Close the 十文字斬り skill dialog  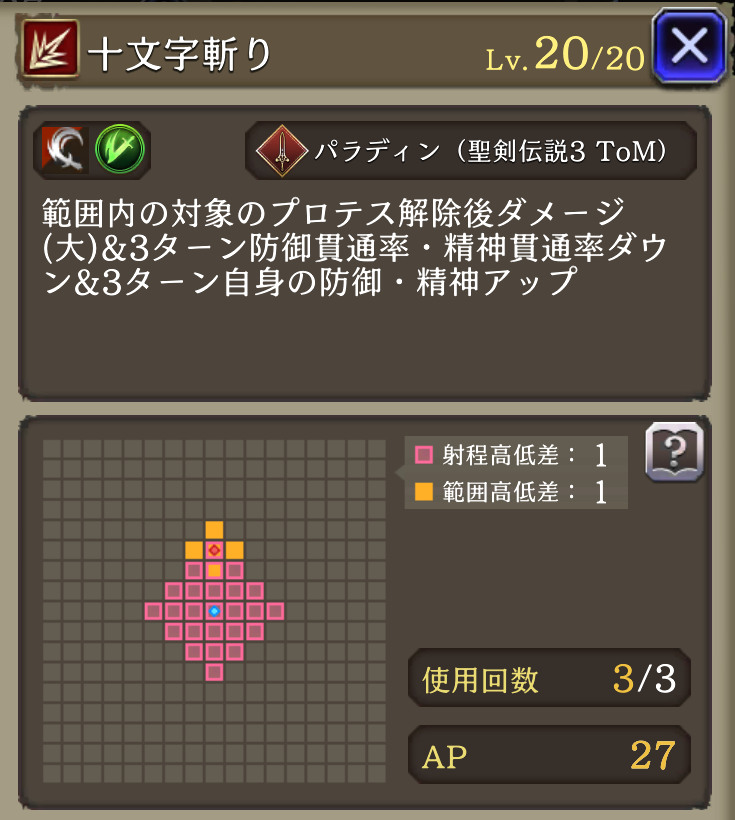click(689, 47)
